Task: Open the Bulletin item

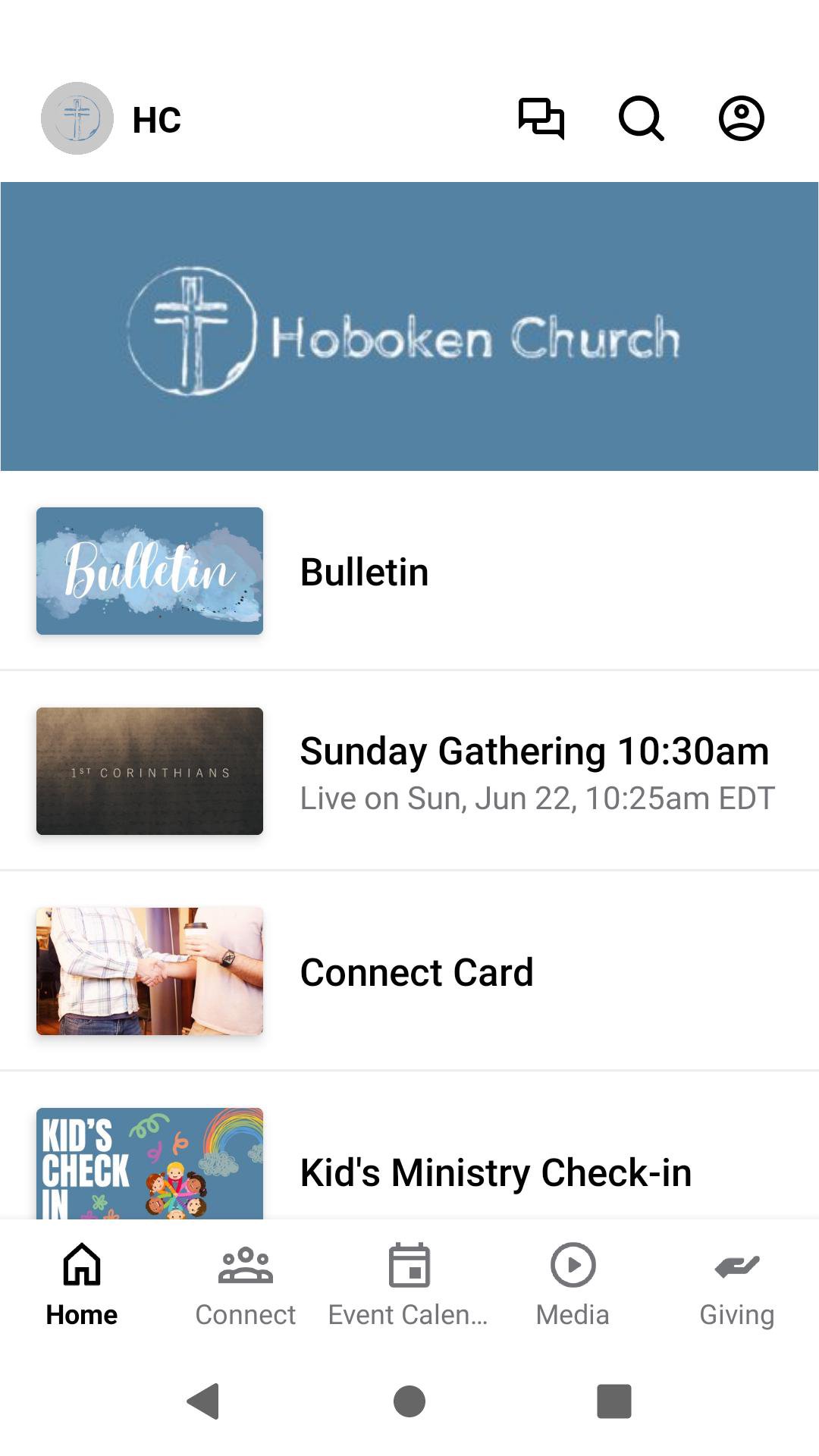Action: (x=409, y=571)
